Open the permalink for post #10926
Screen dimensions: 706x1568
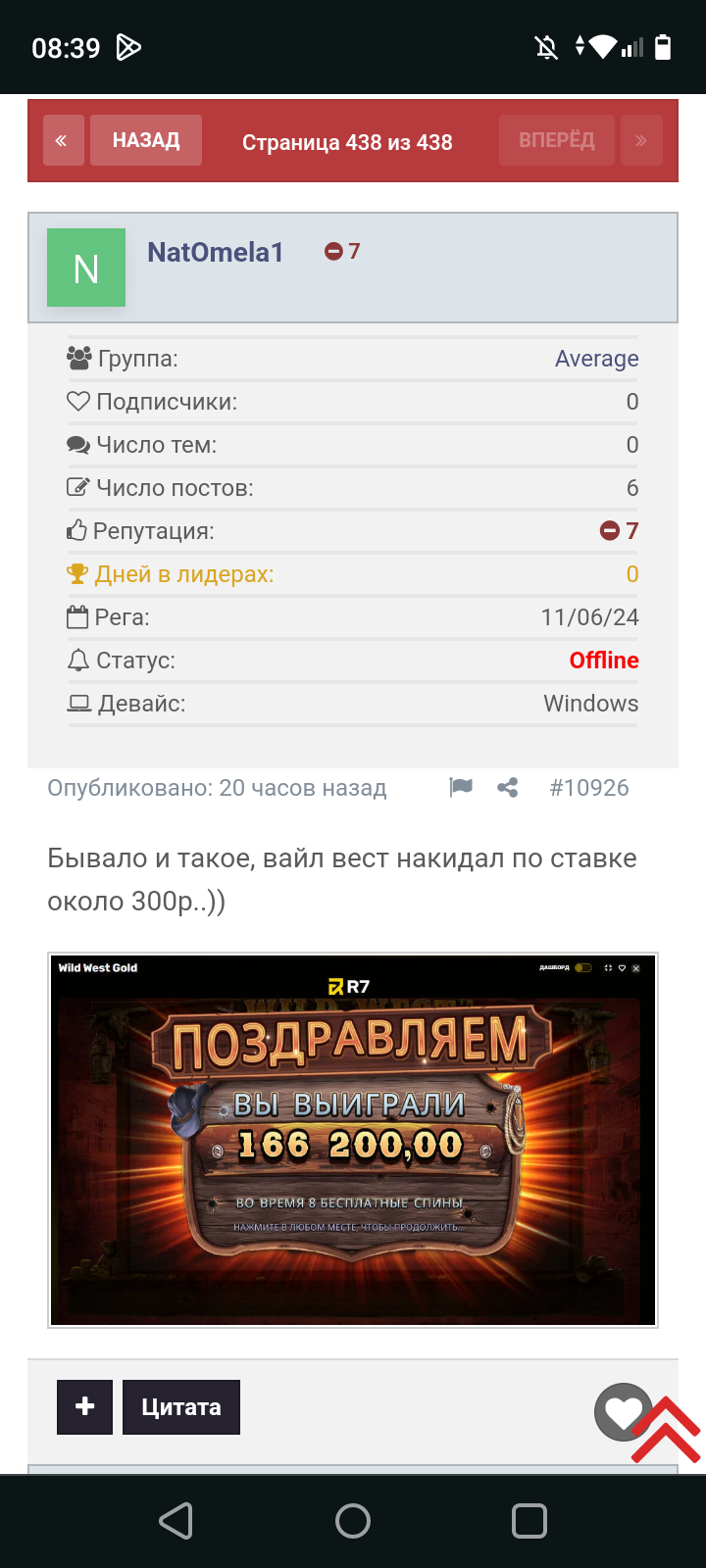pyautogui.click(x=588, y=787)
